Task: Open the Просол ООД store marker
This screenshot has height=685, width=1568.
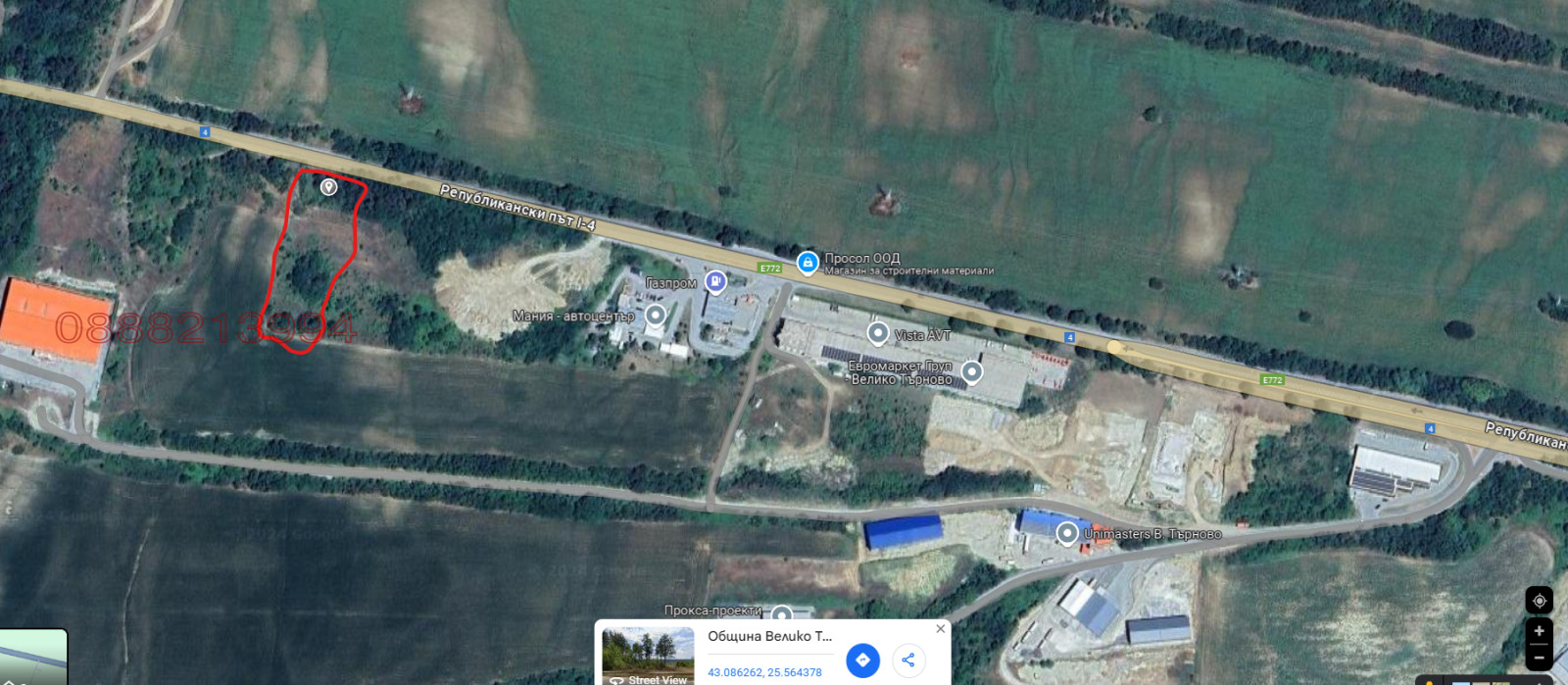Action: point(808,263)
